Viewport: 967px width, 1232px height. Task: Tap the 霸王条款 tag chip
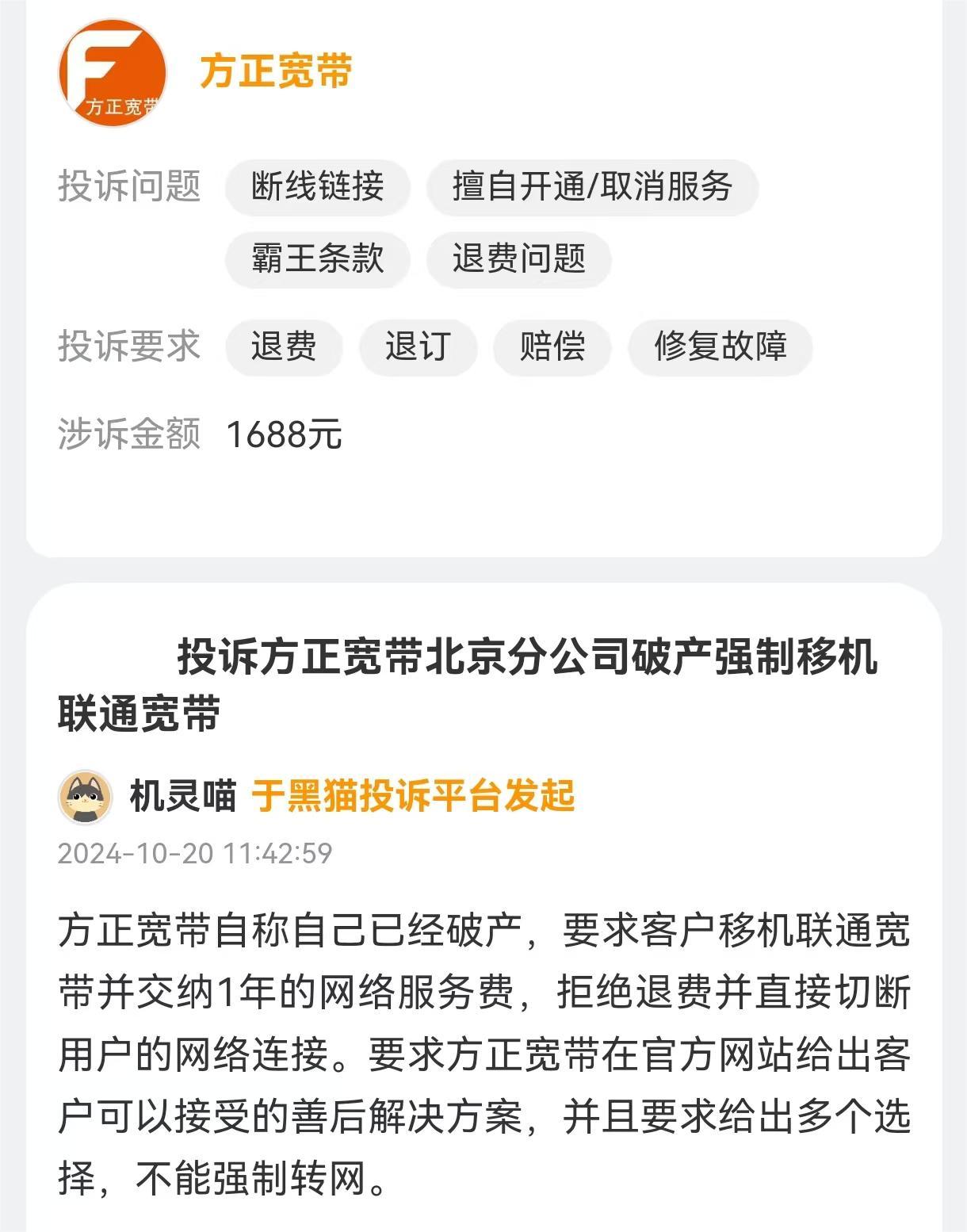pos(317,258)
